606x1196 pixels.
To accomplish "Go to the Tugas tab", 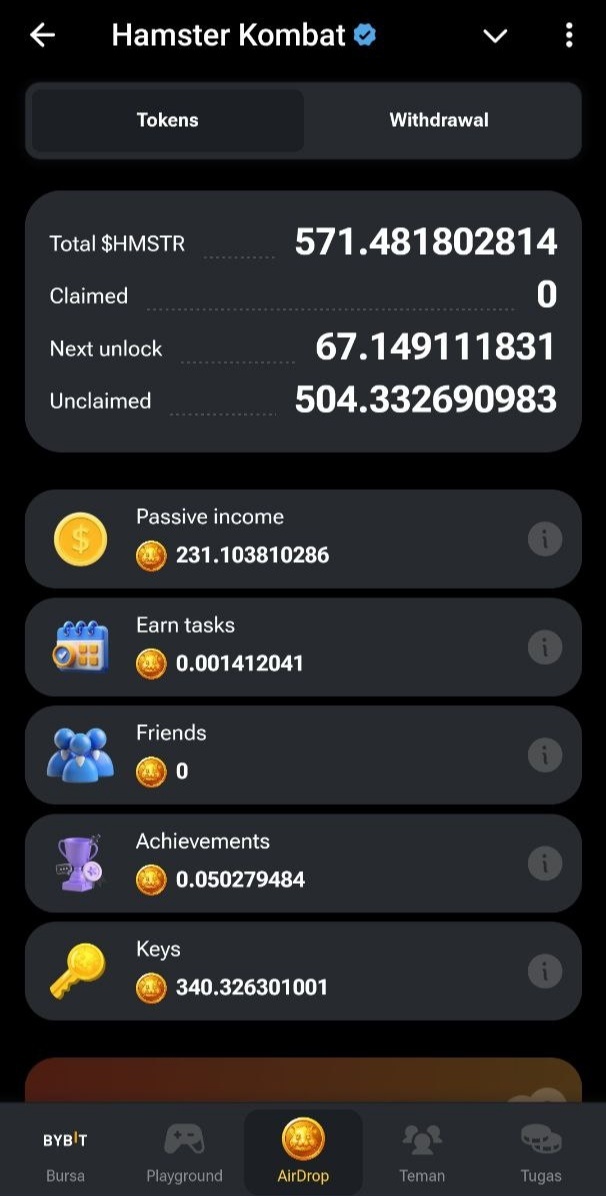I will 540,1153.
